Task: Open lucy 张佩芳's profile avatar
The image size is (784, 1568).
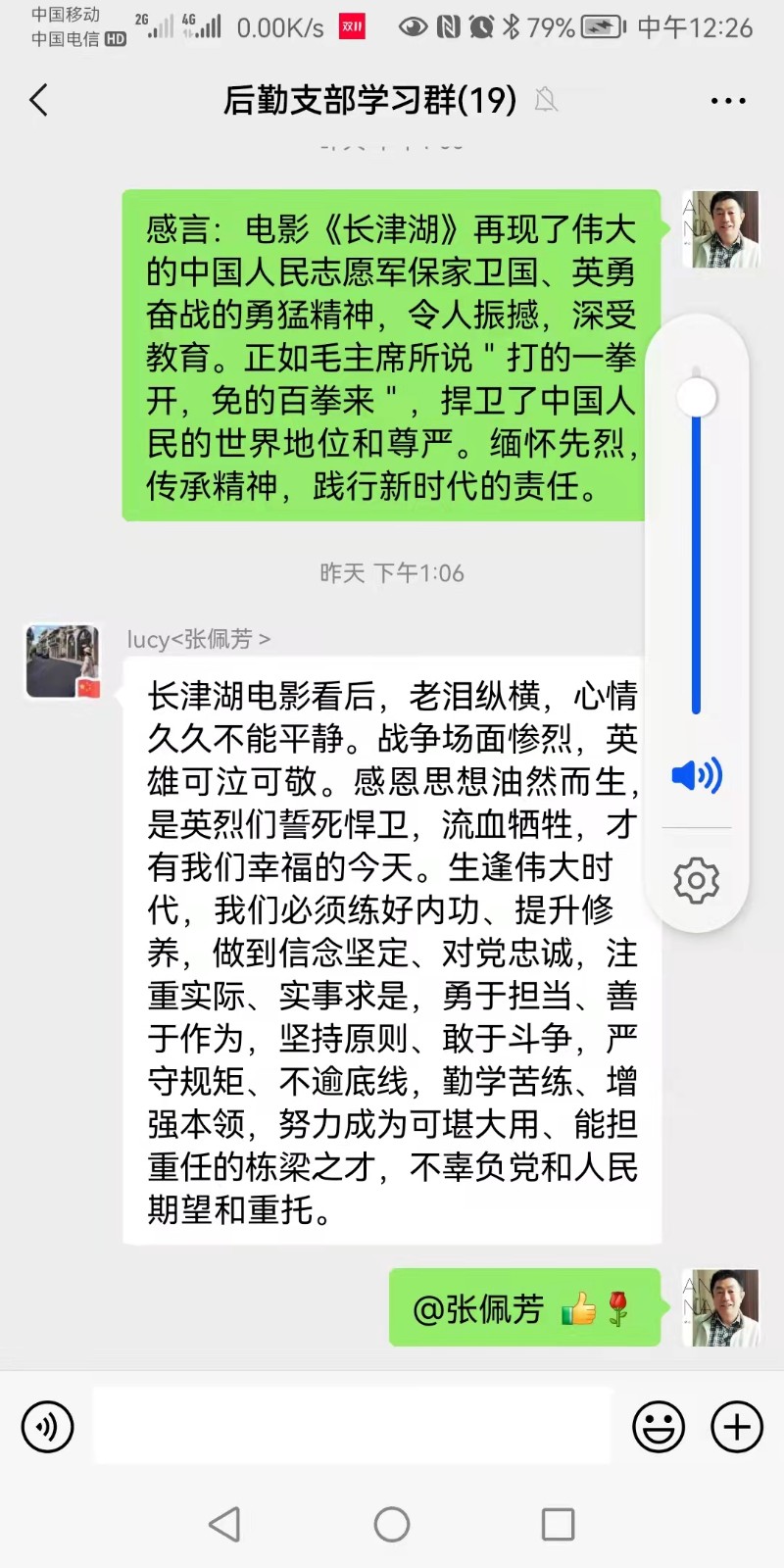Action: tap(62, 661)
